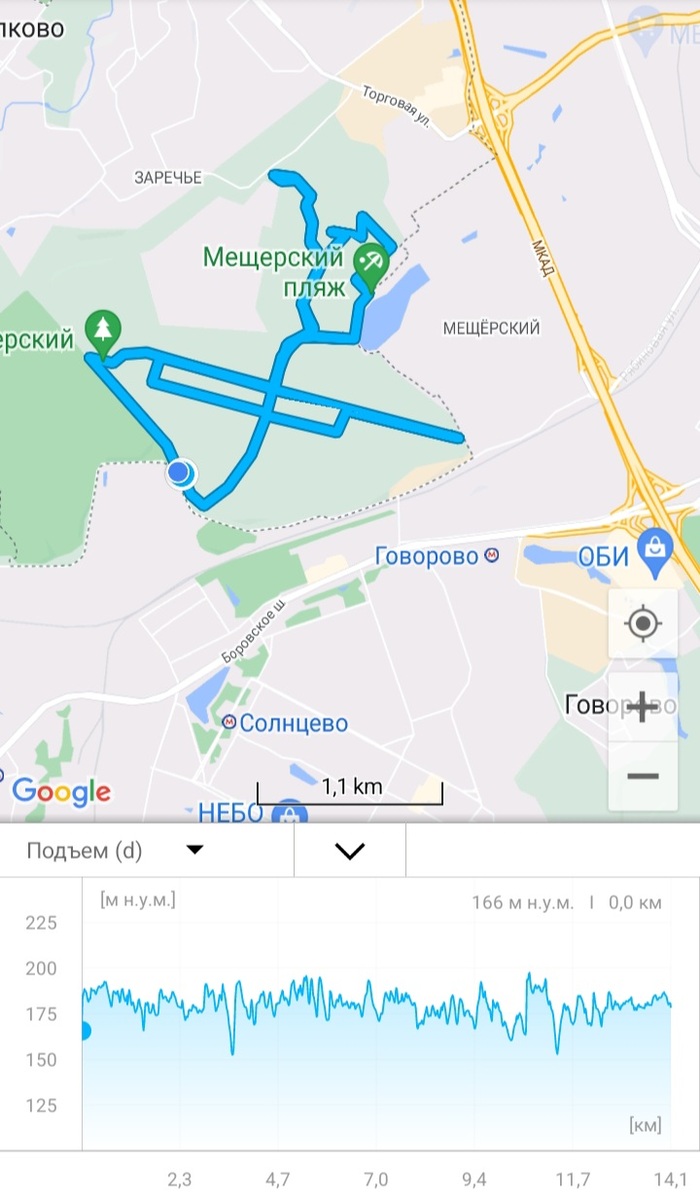
Task: Collapse the elevation chart panel
Action: coord(350,851)
